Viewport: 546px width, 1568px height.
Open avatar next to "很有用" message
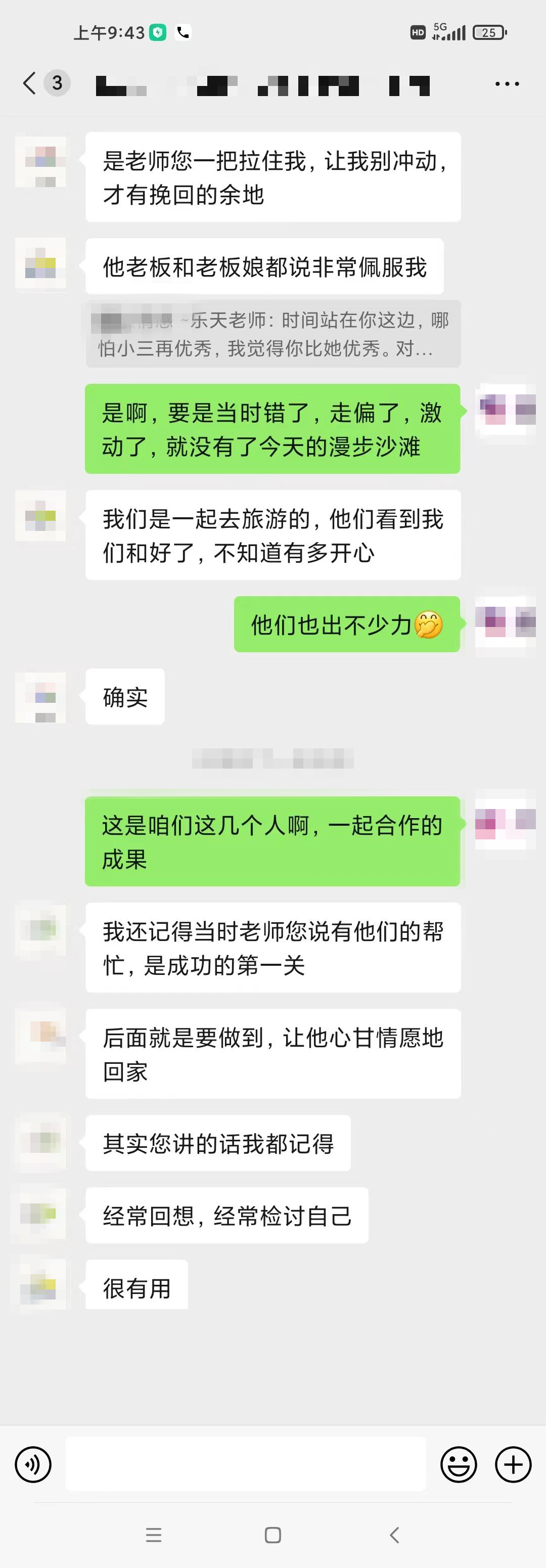click(x=40, y=1285)
